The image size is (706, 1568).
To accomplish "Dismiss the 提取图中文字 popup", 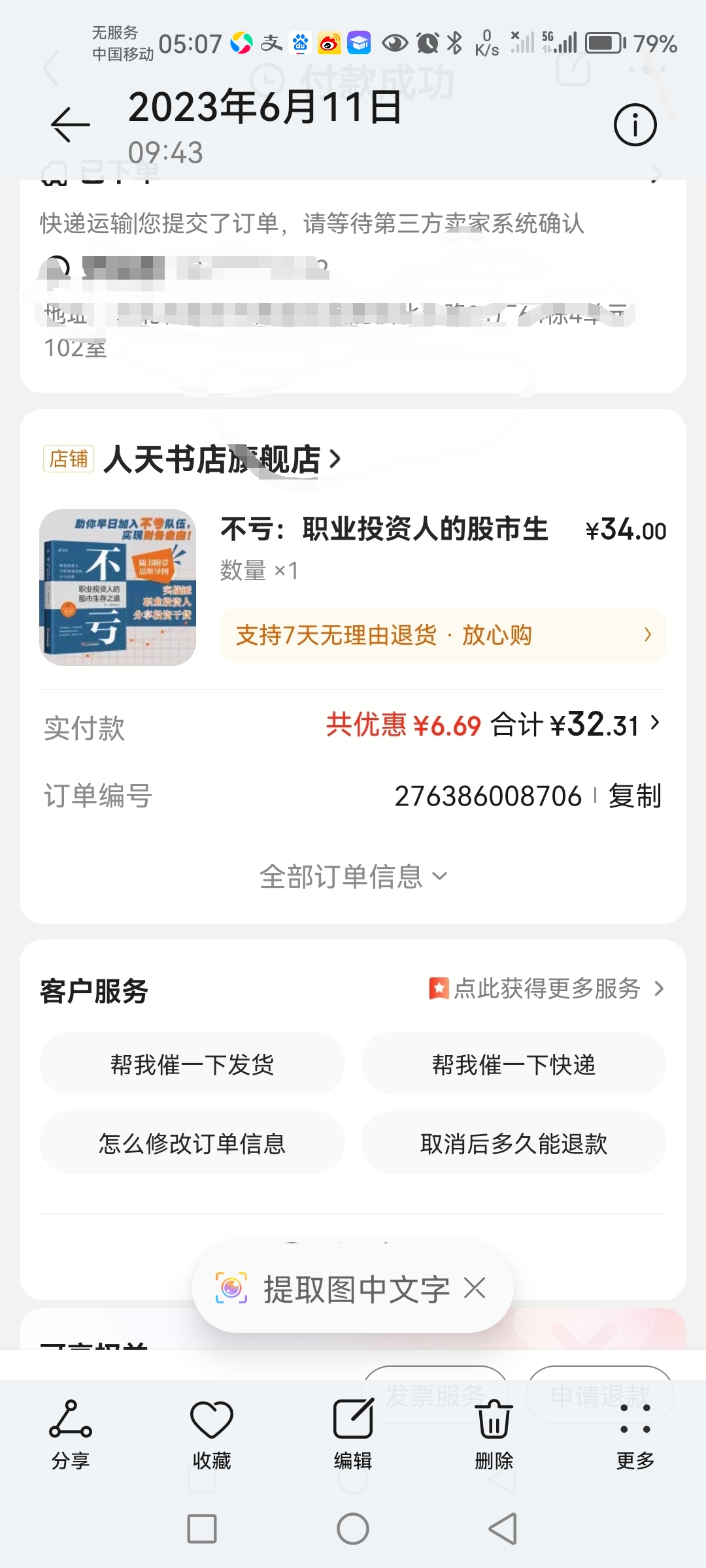I will 475,1288.
